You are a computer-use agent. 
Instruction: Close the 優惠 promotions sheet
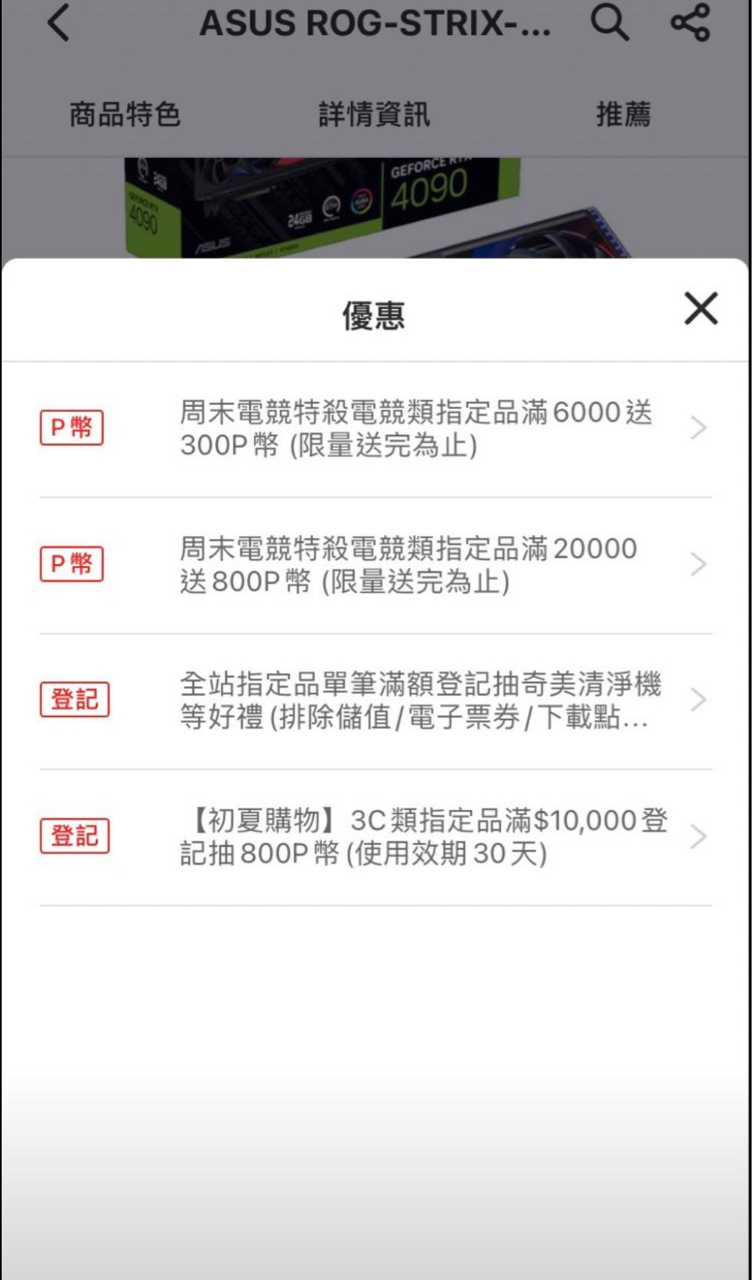[x=701, y=309]
